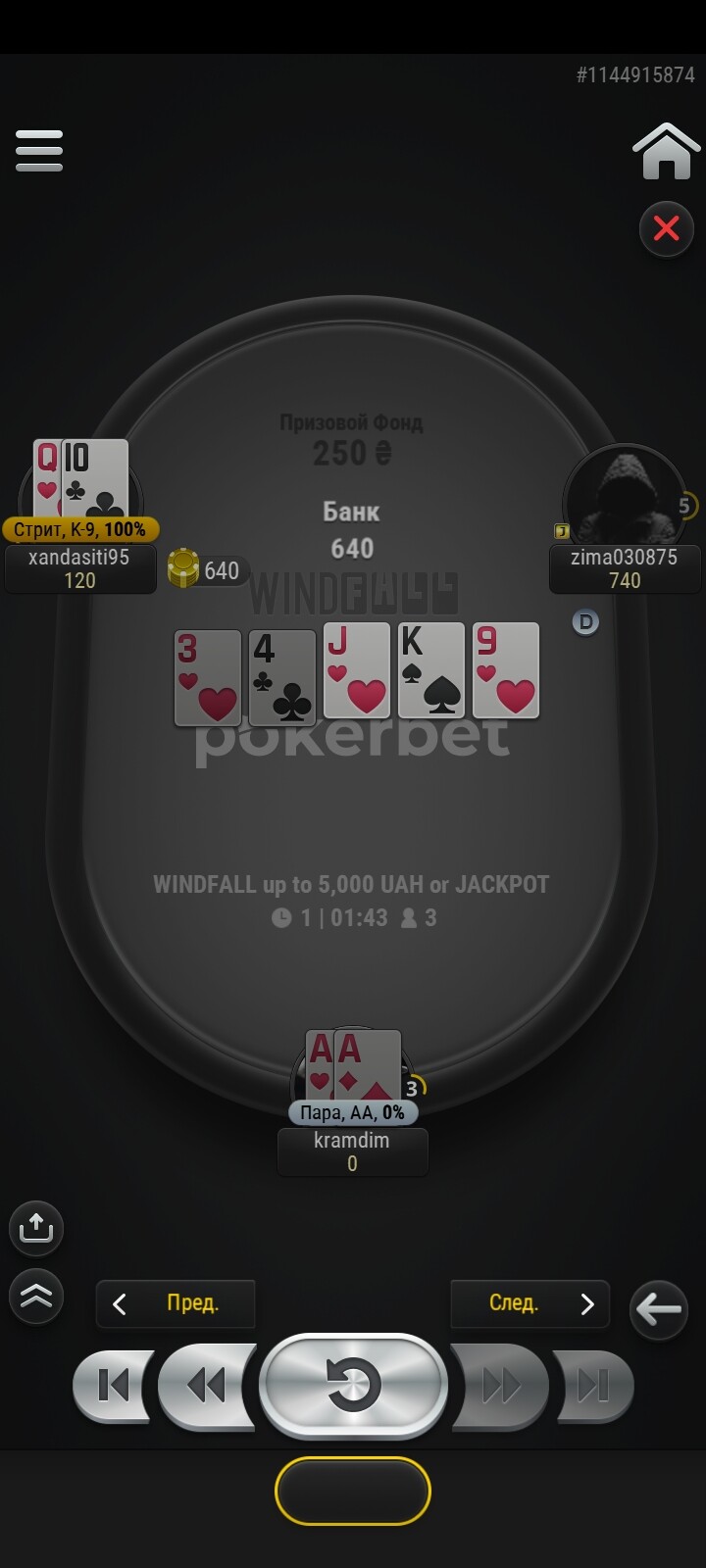Go to previous hand with Пред.
Screen dimensions: 706x1568
(x=176, y=1303)
